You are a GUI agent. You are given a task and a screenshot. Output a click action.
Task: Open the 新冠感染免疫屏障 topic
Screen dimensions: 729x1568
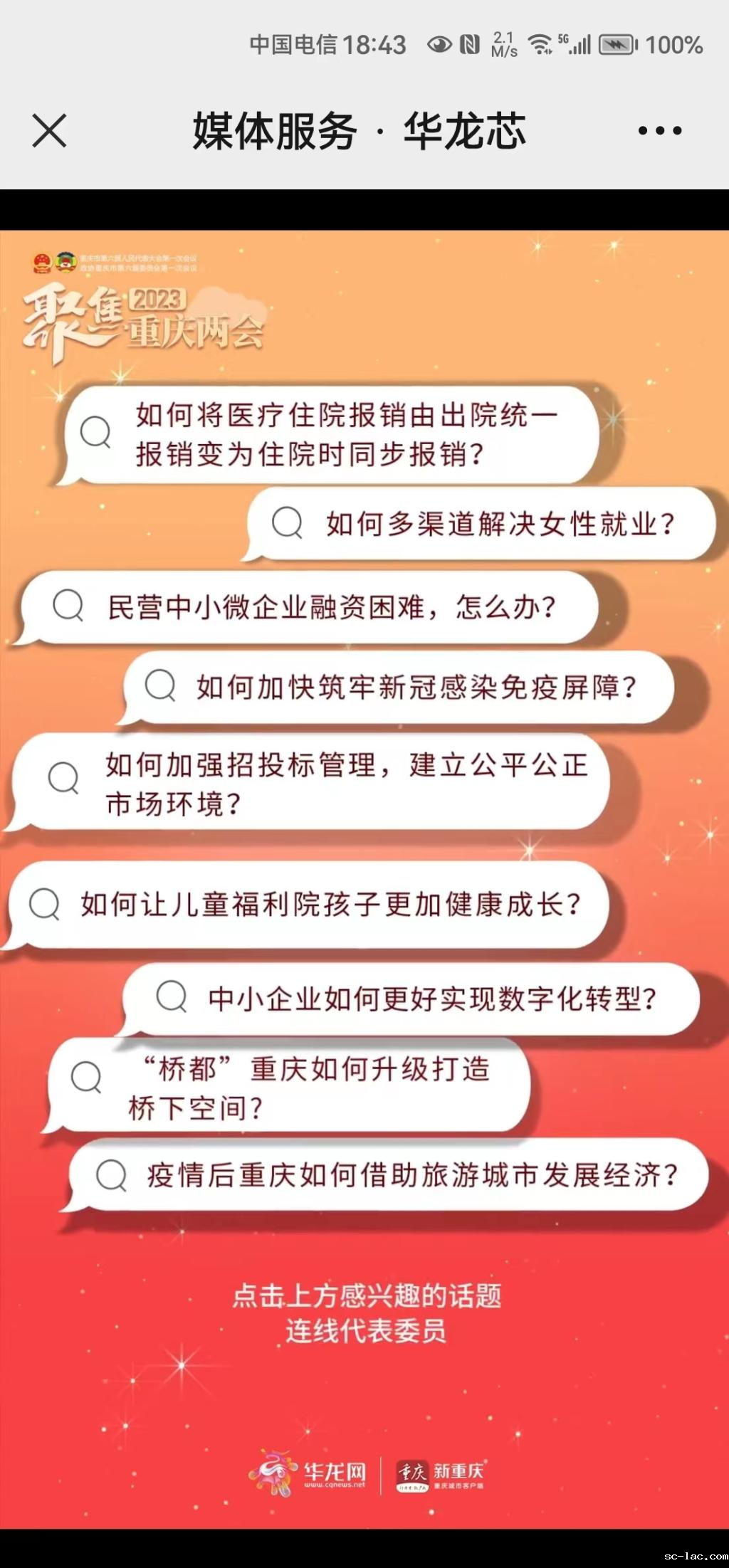[x=399, y=687]
